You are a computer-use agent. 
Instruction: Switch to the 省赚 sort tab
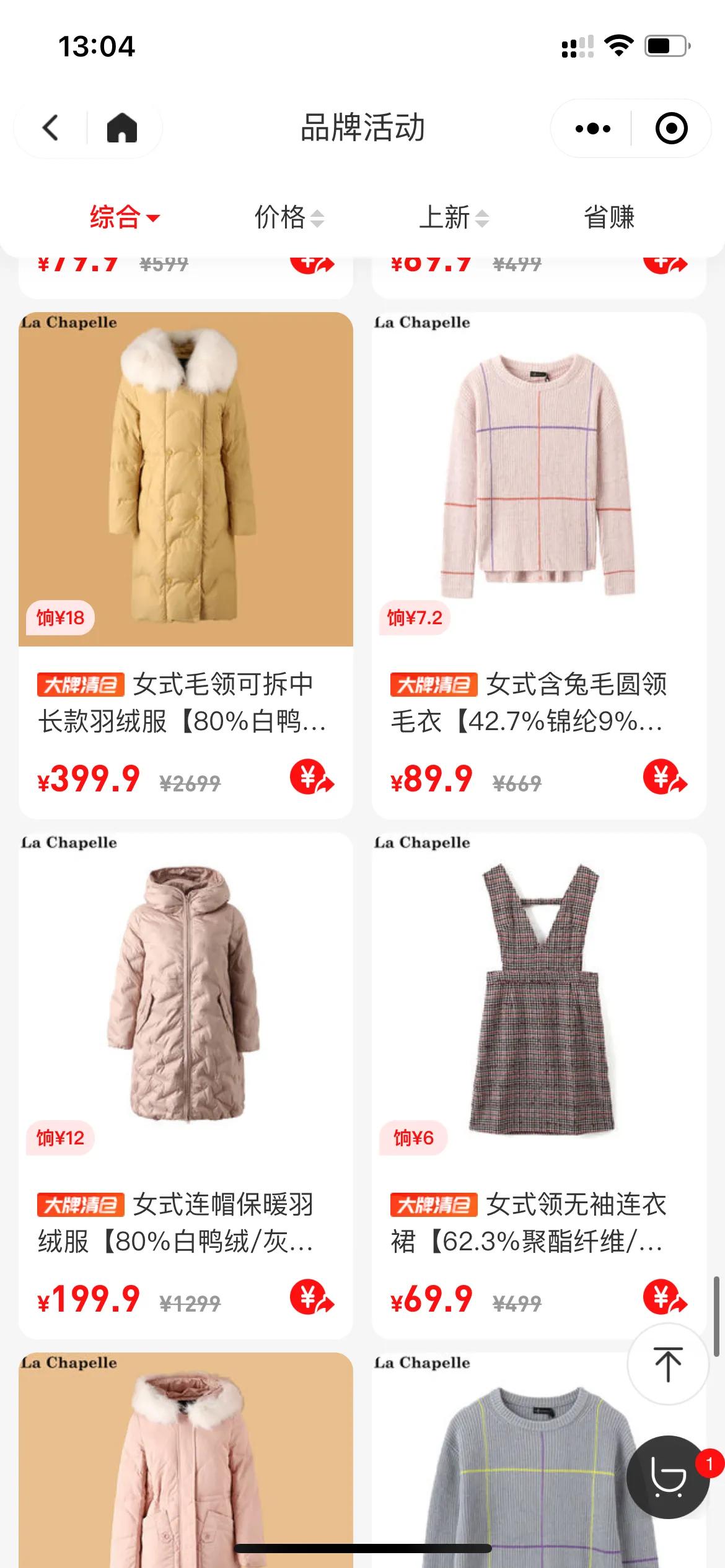609,217
